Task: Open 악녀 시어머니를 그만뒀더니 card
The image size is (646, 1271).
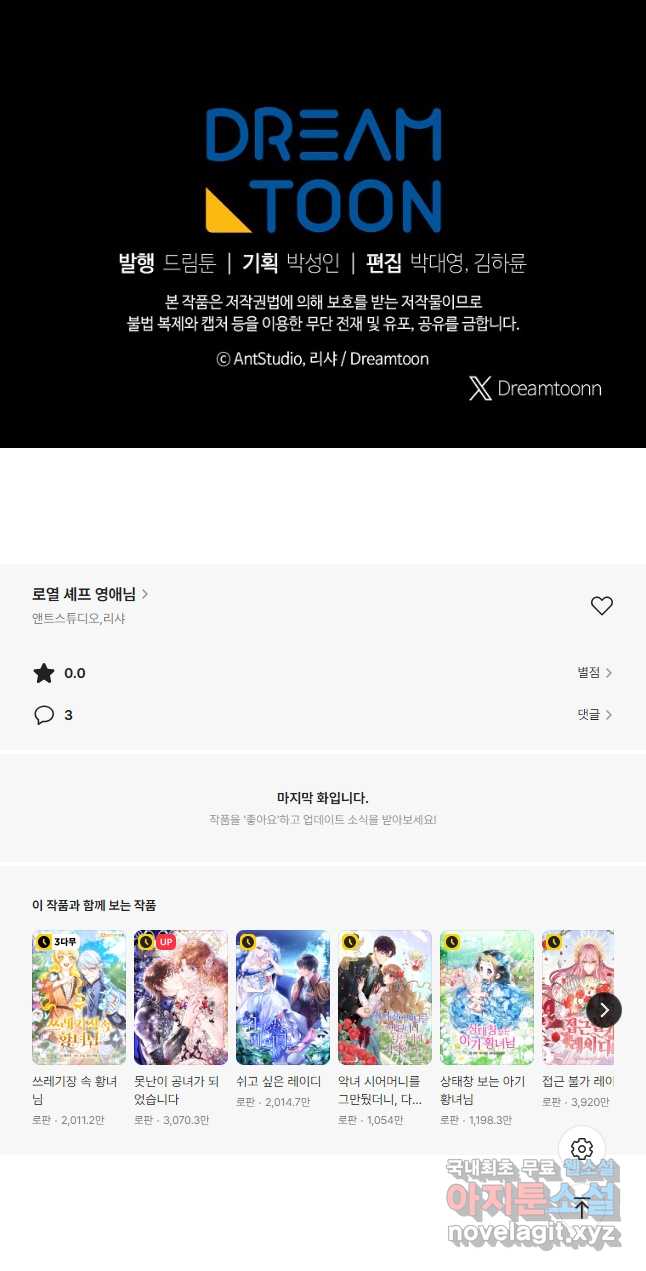Action: (x=385, y=998)
